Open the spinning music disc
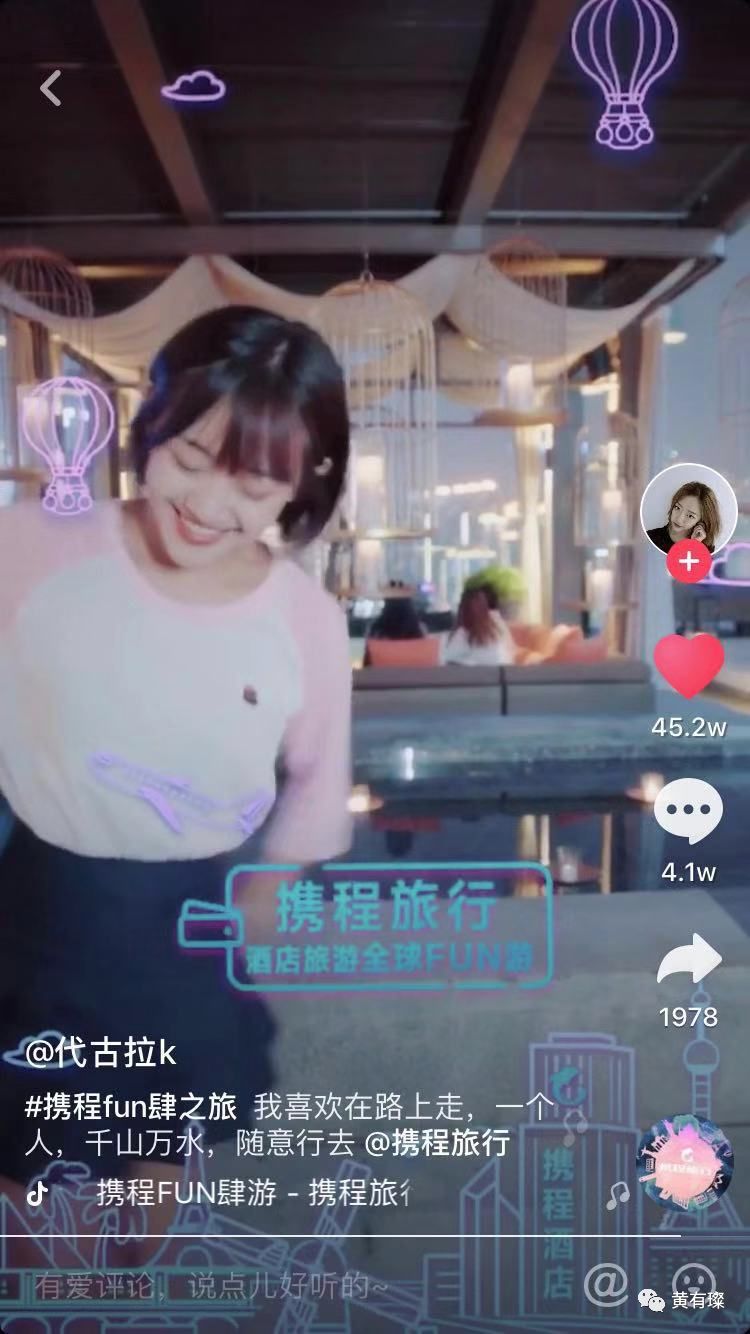 point(684,1164)
